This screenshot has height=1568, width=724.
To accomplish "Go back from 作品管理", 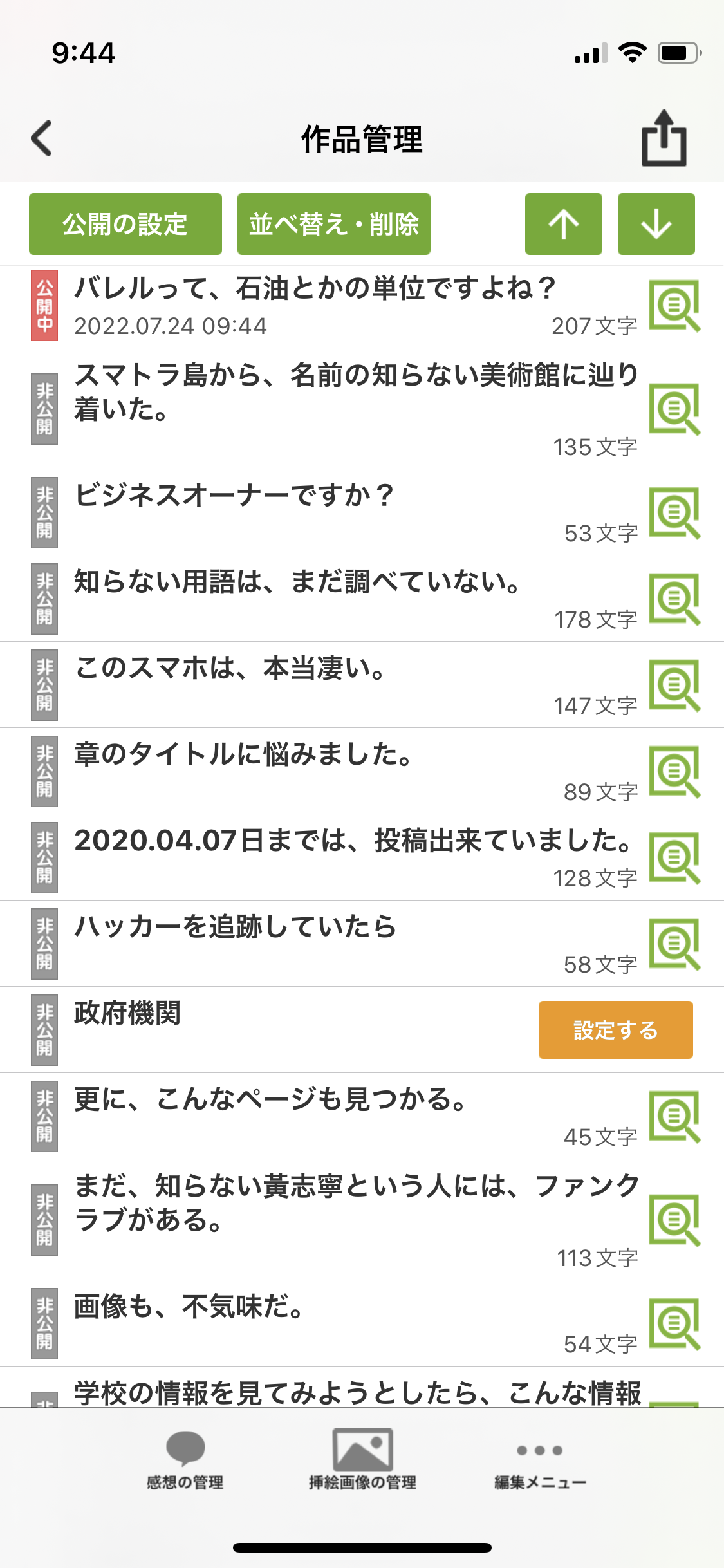I will pos(42,138).
